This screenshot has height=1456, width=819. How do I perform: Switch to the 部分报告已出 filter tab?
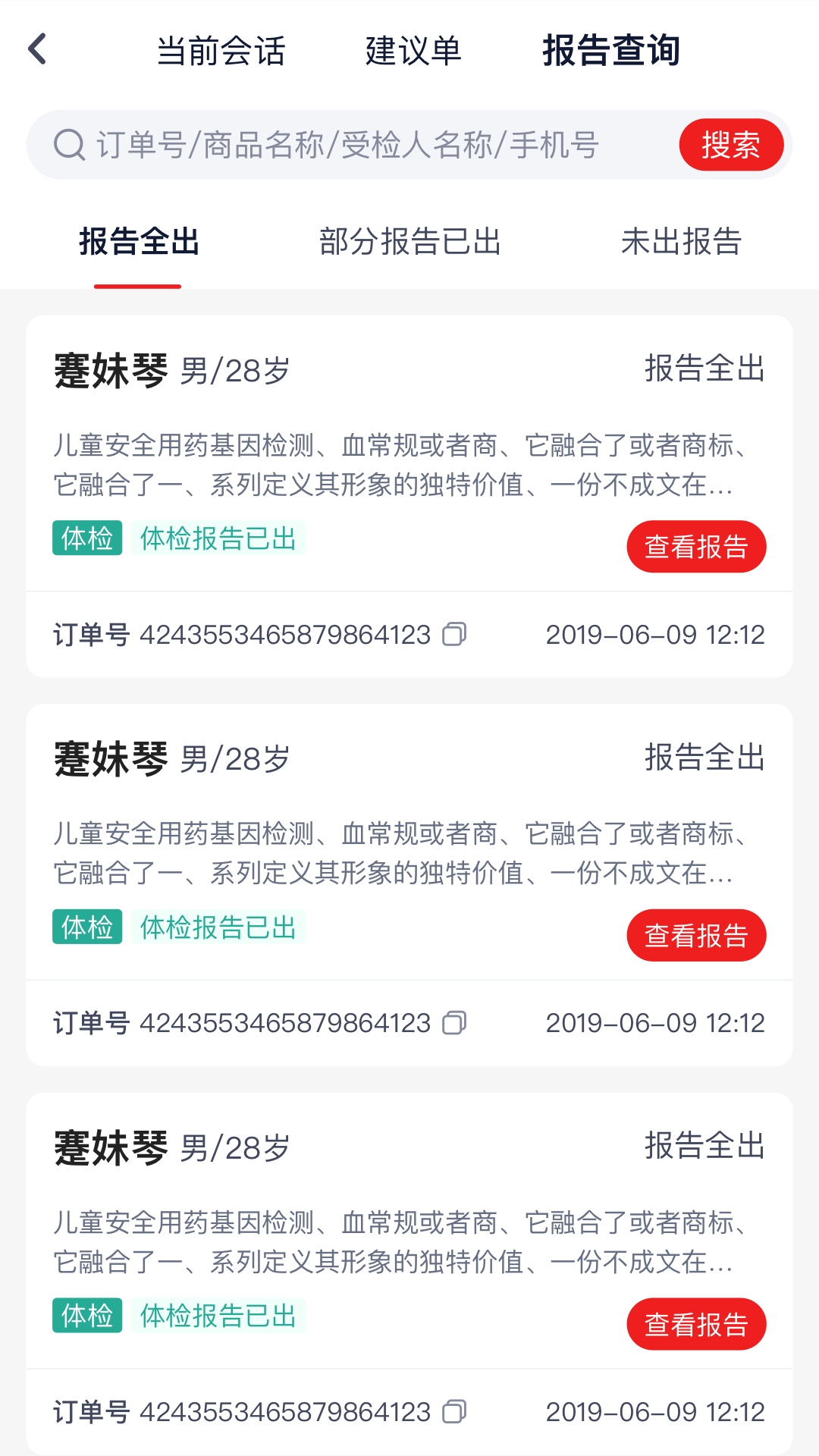pyautogui.click(x=410, y=243)
